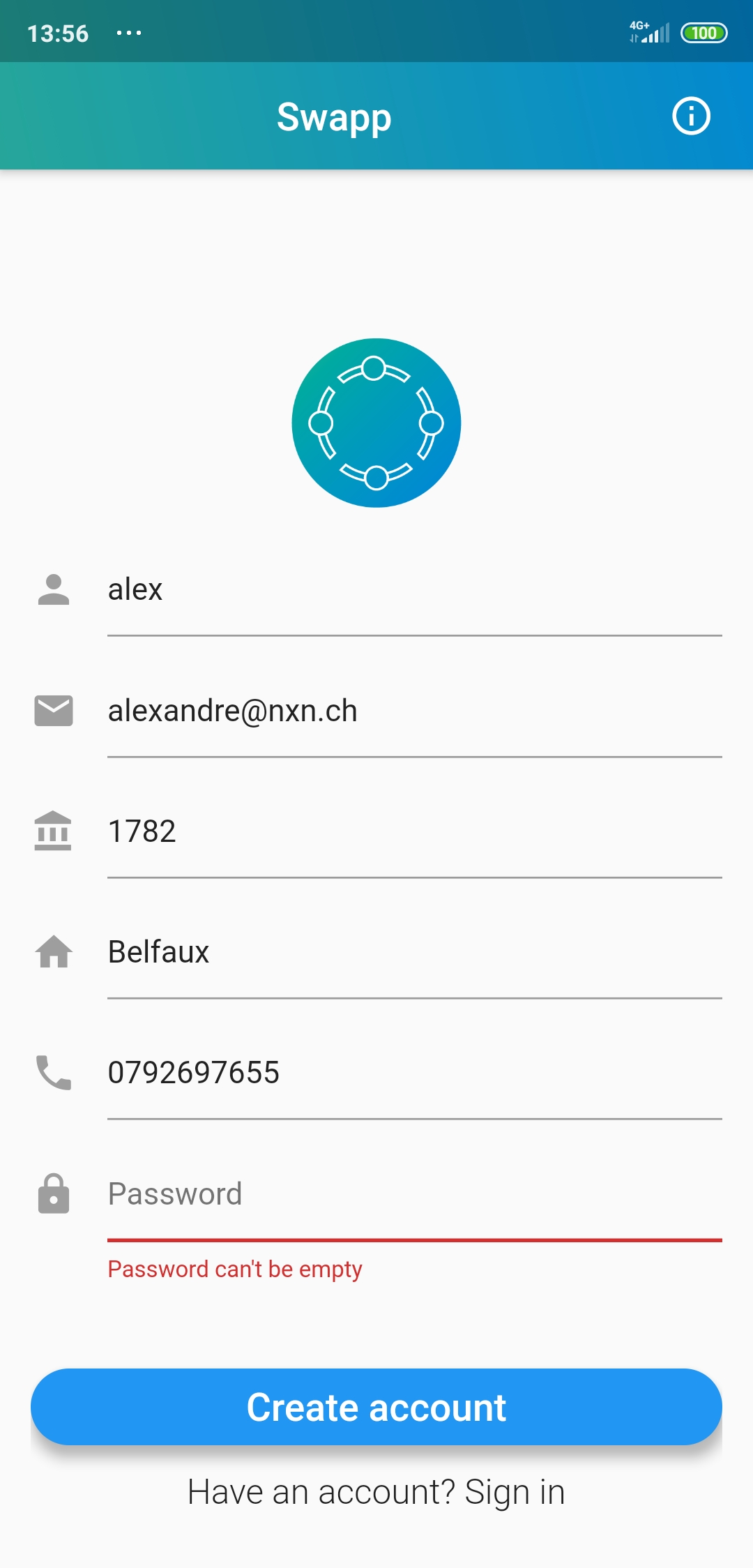The height and width of the screenshot is (1568, 753).
Task: Edit the name field containing alex
Action: tap(414, 590)
